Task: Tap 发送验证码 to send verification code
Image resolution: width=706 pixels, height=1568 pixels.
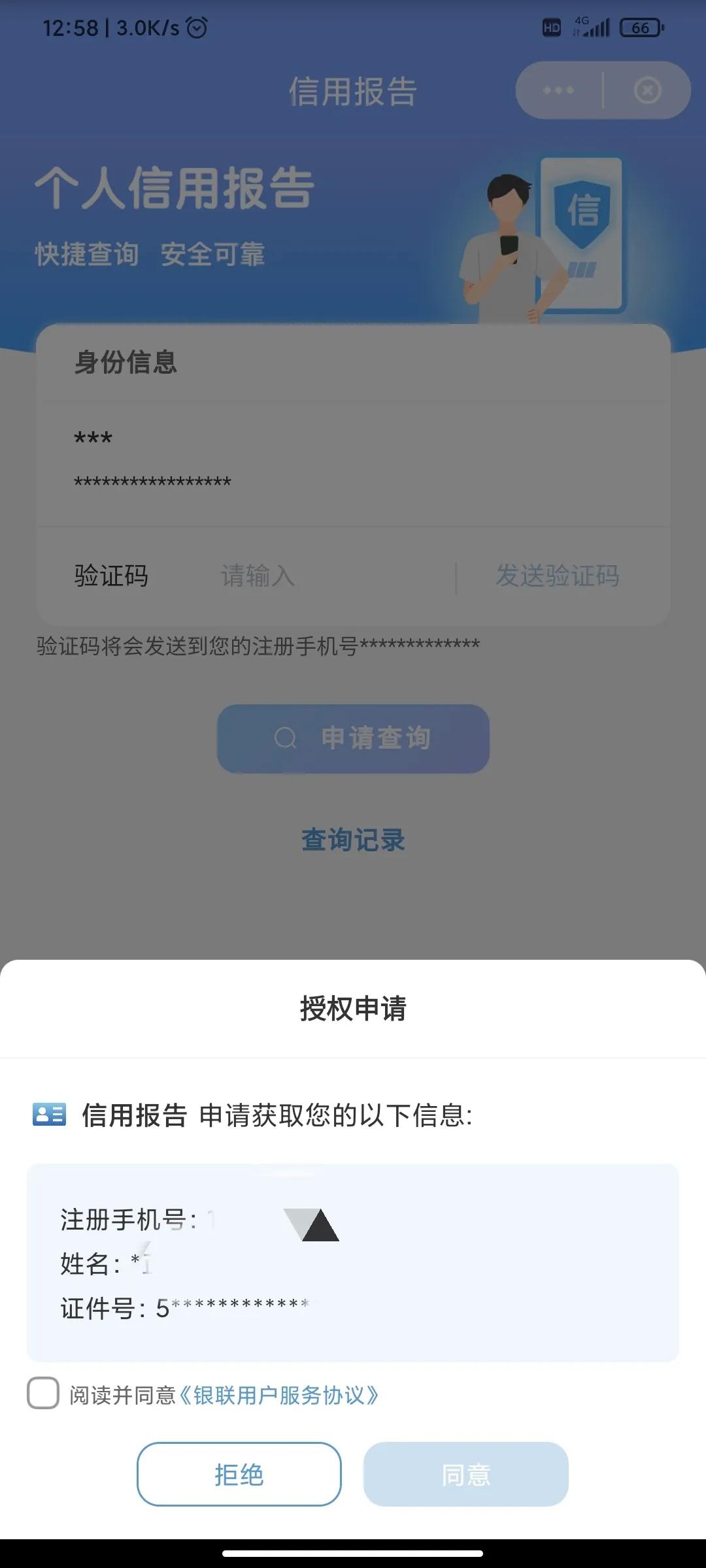Action: point(558,577)
